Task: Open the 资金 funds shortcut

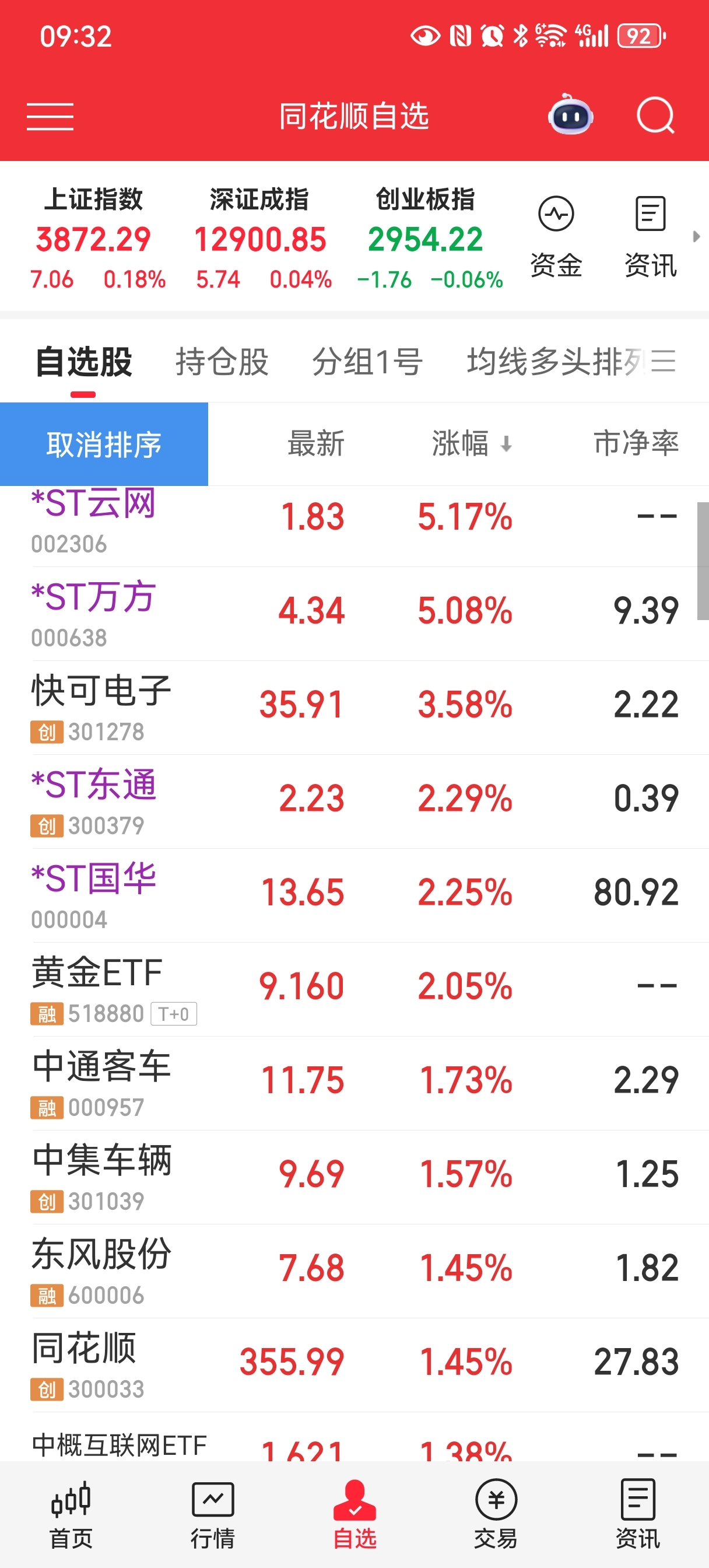Action: (556, 236)
